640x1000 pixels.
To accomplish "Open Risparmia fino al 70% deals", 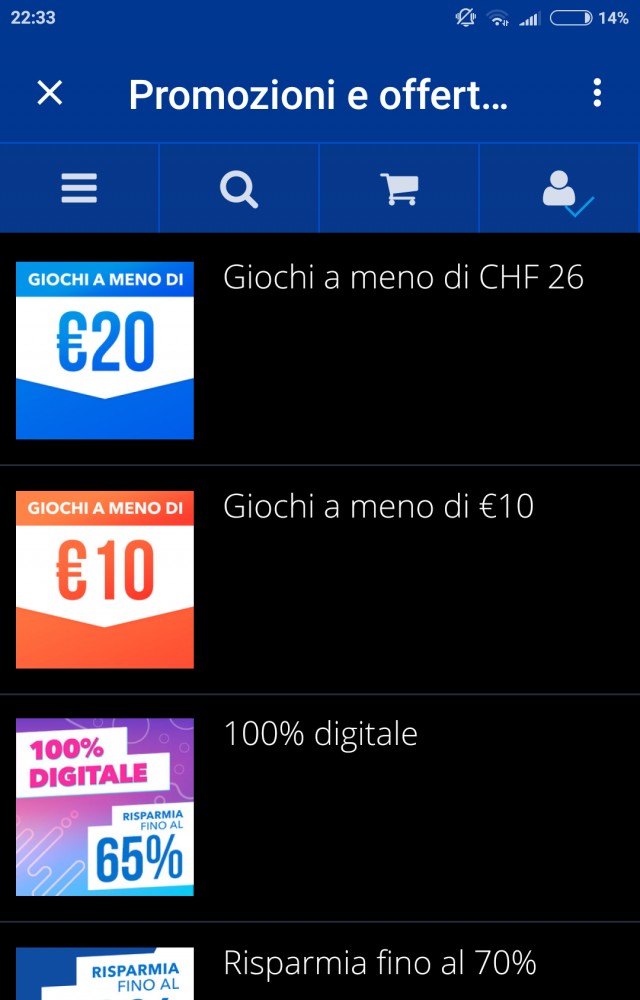I will (380, 963).
